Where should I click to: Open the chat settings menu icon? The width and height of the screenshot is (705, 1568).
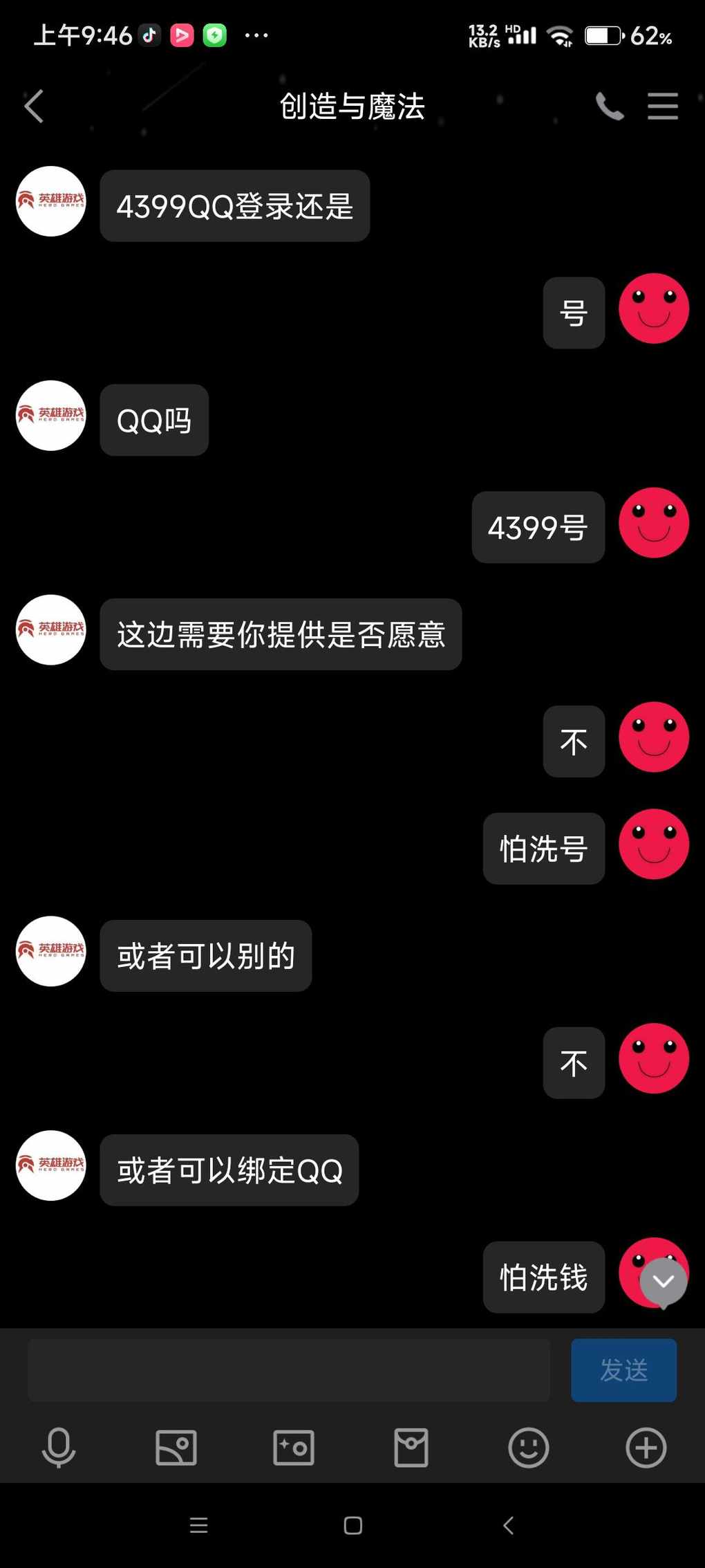coord(662,106)
